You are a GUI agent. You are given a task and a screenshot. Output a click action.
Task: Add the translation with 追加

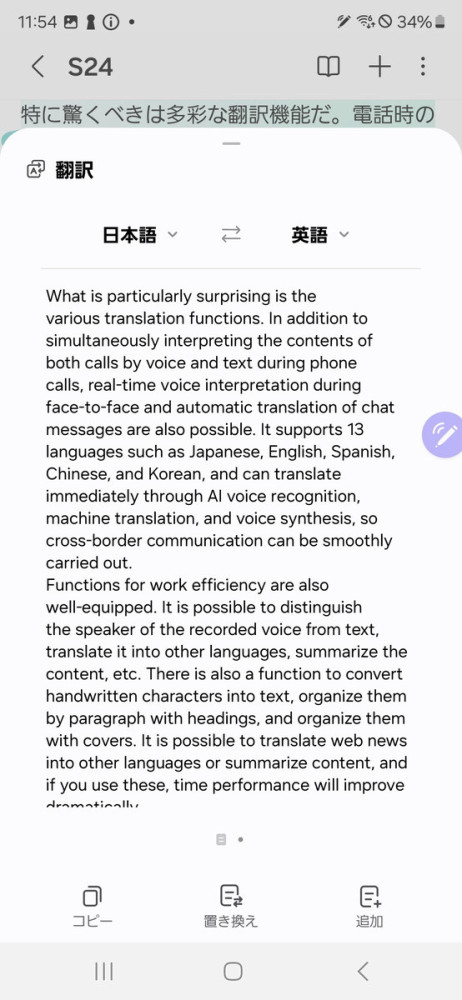(369, 907)
